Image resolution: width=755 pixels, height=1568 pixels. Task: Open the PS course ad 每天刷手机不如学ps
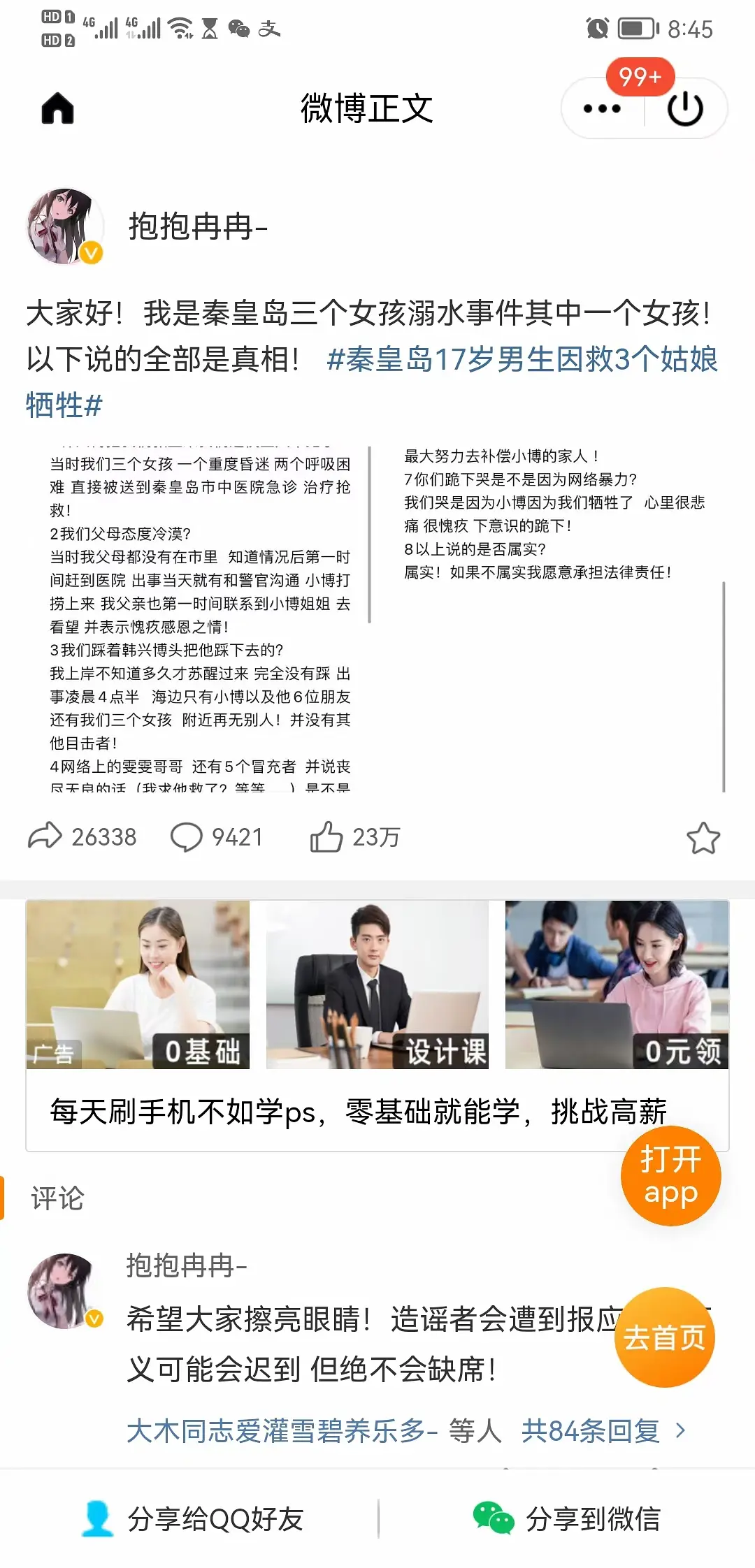point(358,1111)
